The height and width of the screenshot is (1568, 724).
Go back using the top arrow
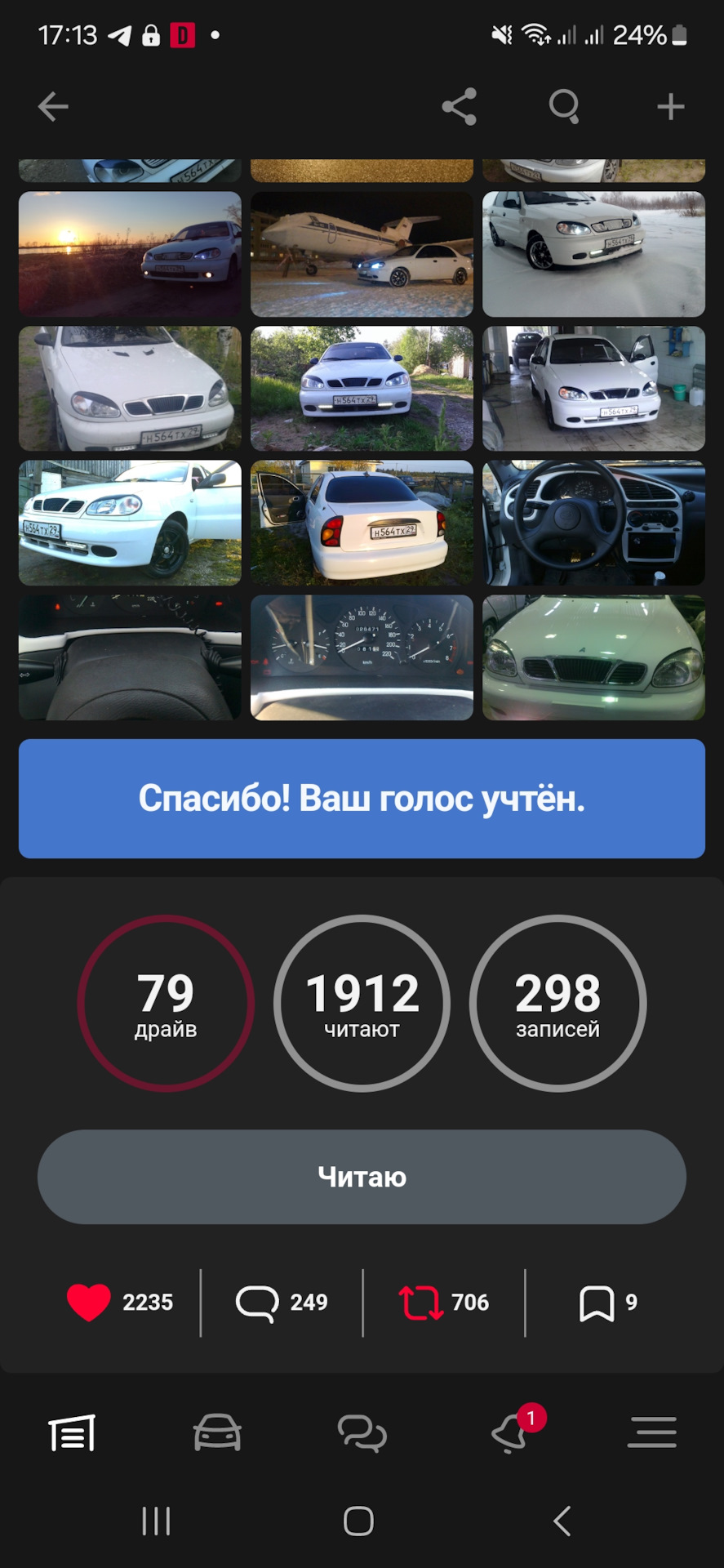53,106
